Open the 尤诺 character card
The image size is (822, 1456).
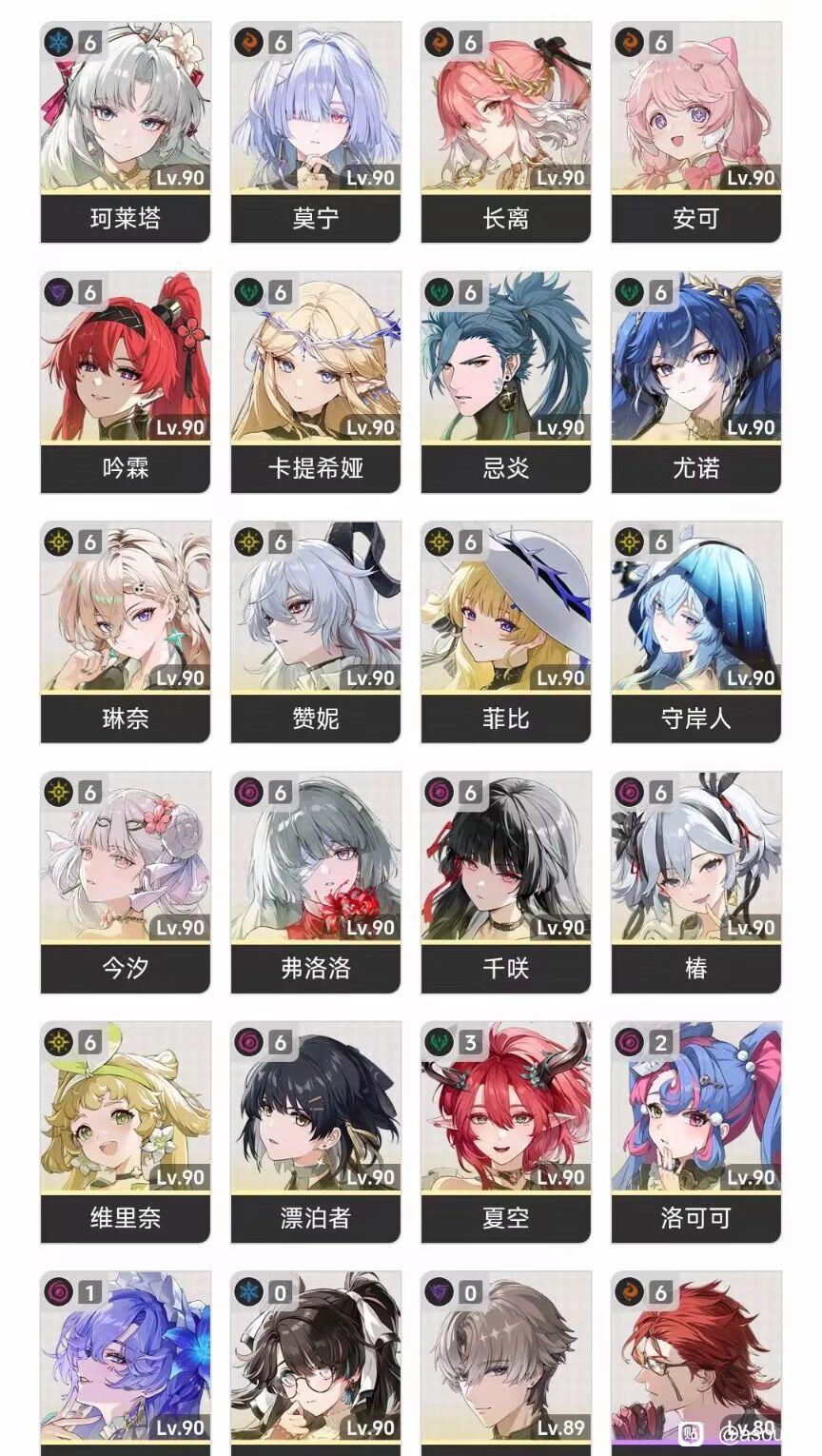click(x=695, y=383)
